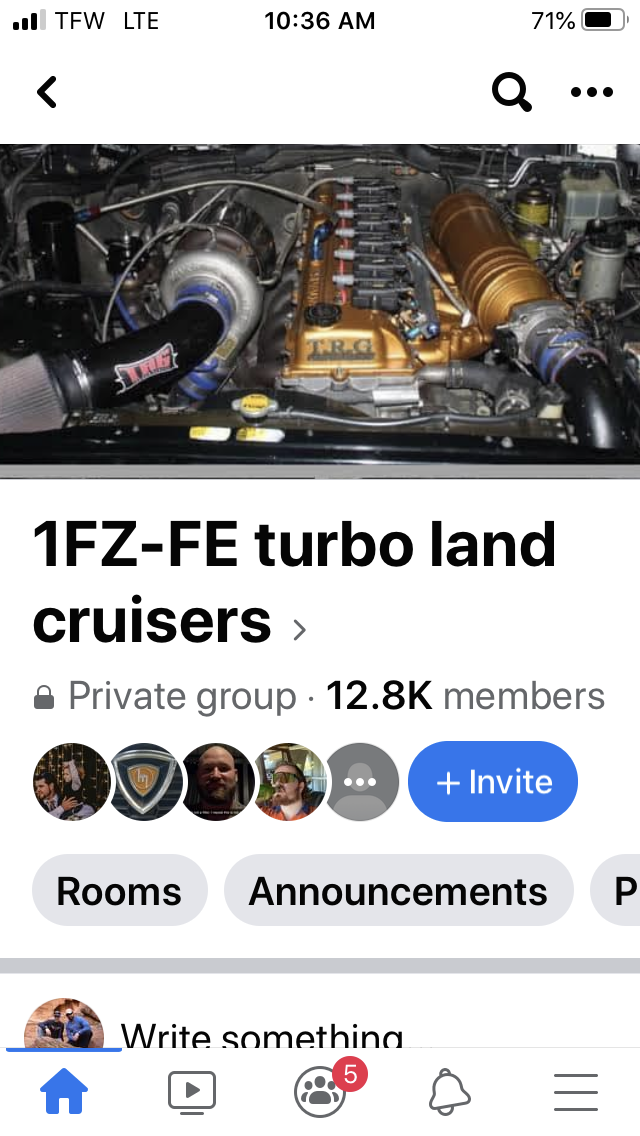Image resolution: width=640 pixels, height=1136 pixels.
Task: Open the Groups tab with 5 notifications
Action: click(x=320, y=1090)
